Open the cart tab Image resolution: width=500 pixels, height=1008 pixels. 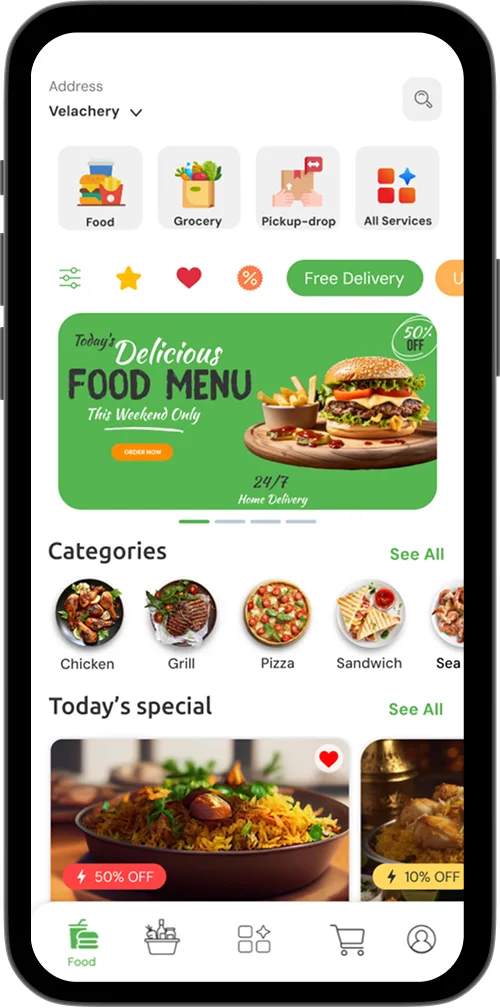coord(348,939)
